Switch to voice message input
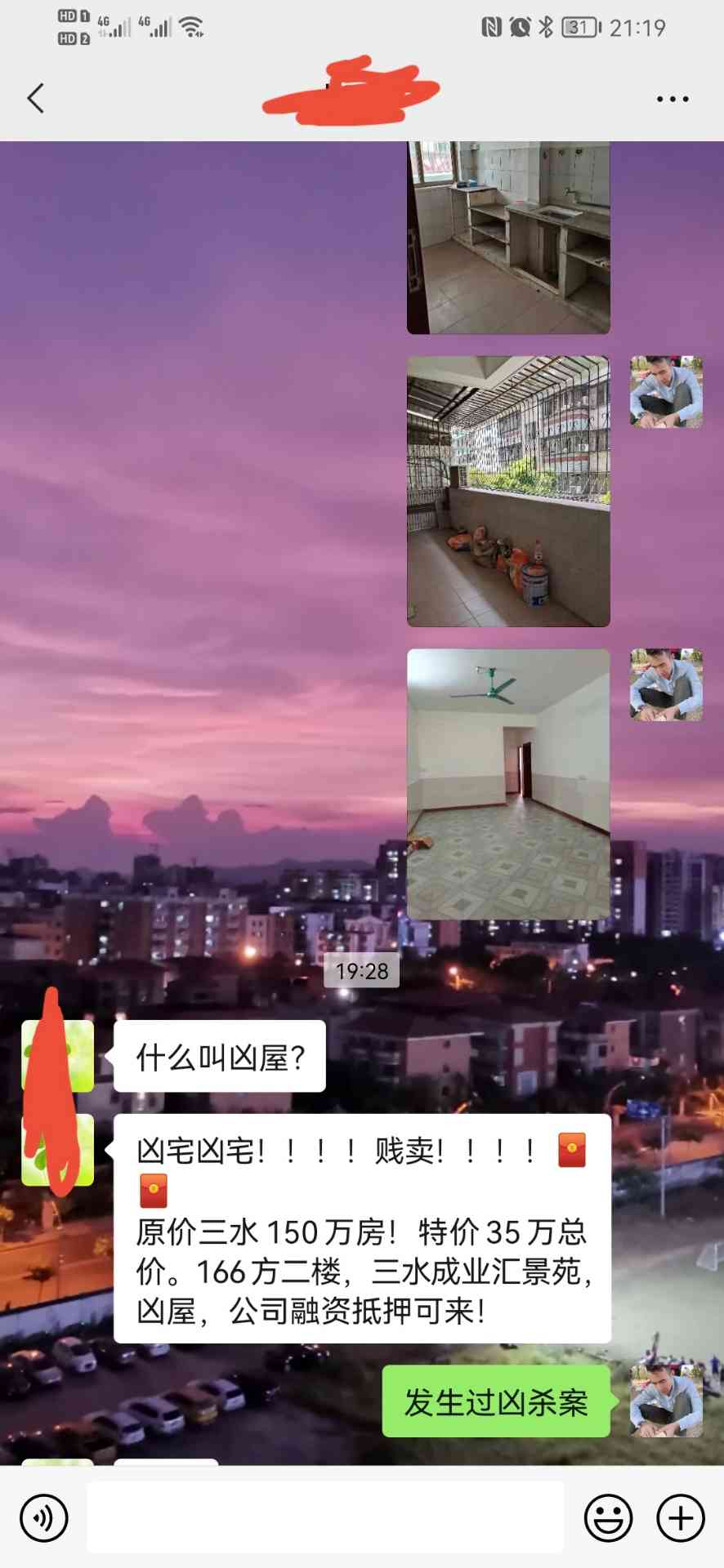This screenshot has height=1568, width=724. (44, 1518)
